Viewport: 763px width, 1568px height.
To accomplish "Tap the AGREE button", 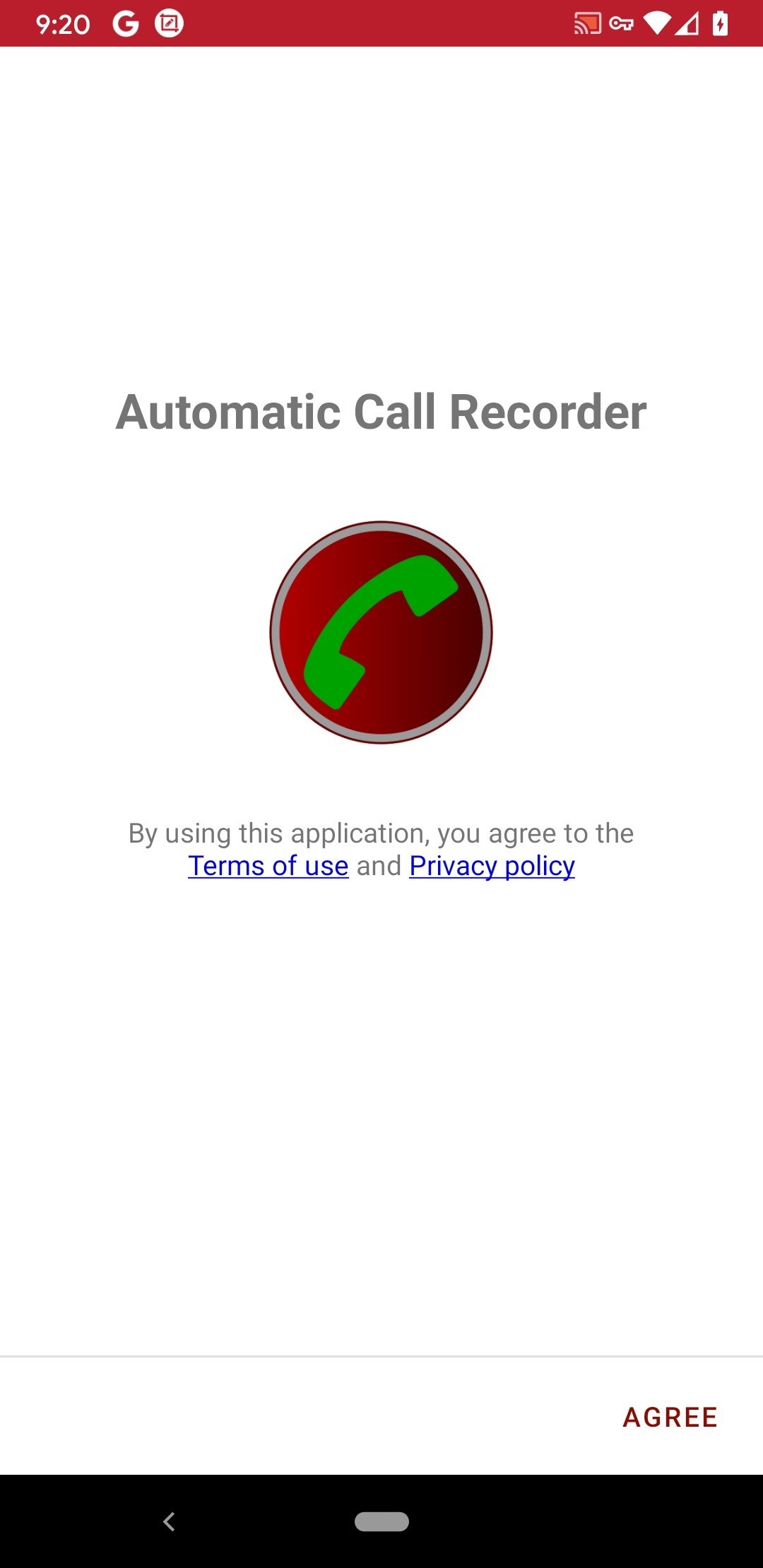I will pos(670,1417).
